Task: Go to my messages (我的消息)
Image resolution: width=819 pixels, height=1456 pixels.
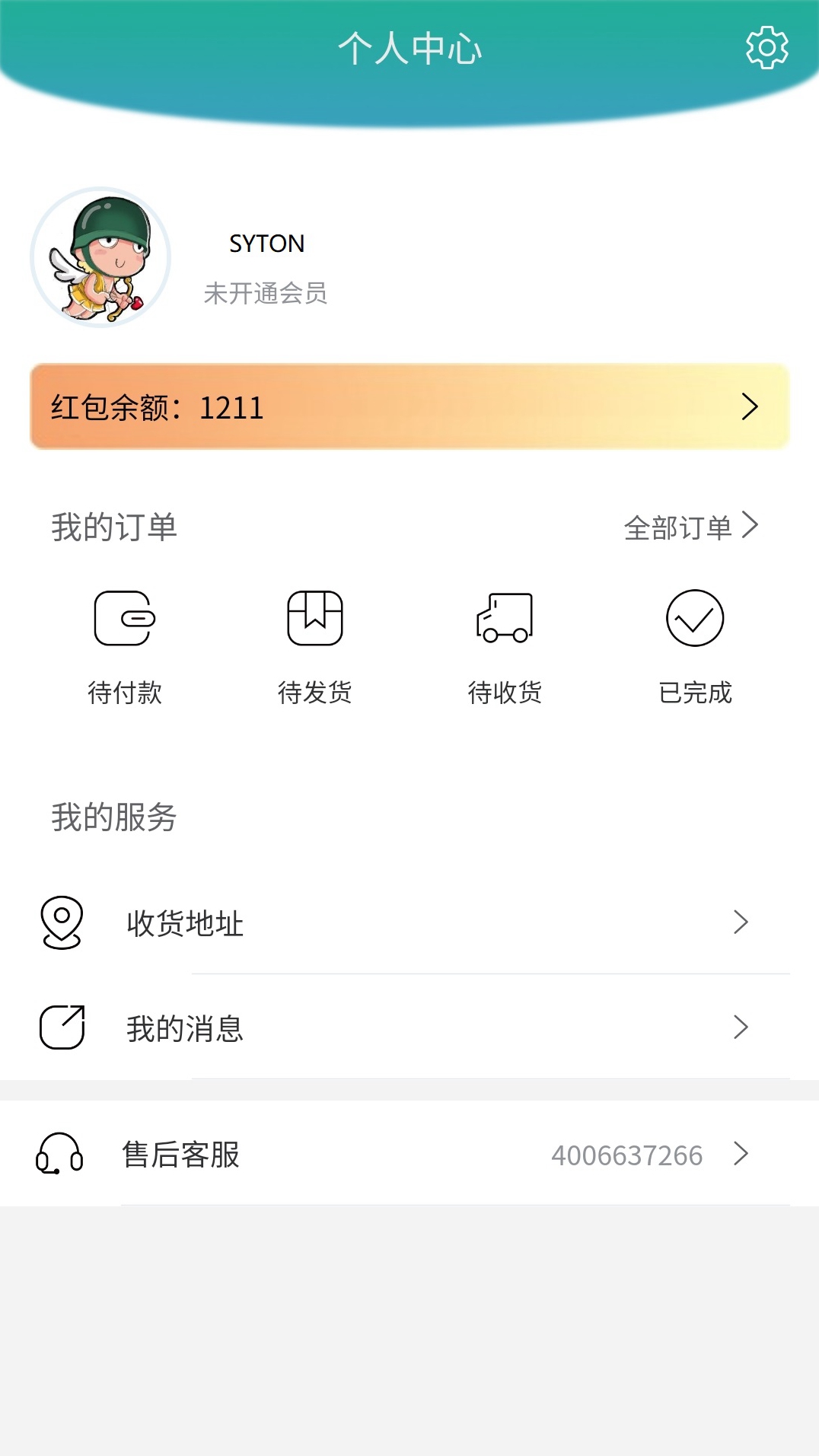Action: click(x=409, y=1027)
